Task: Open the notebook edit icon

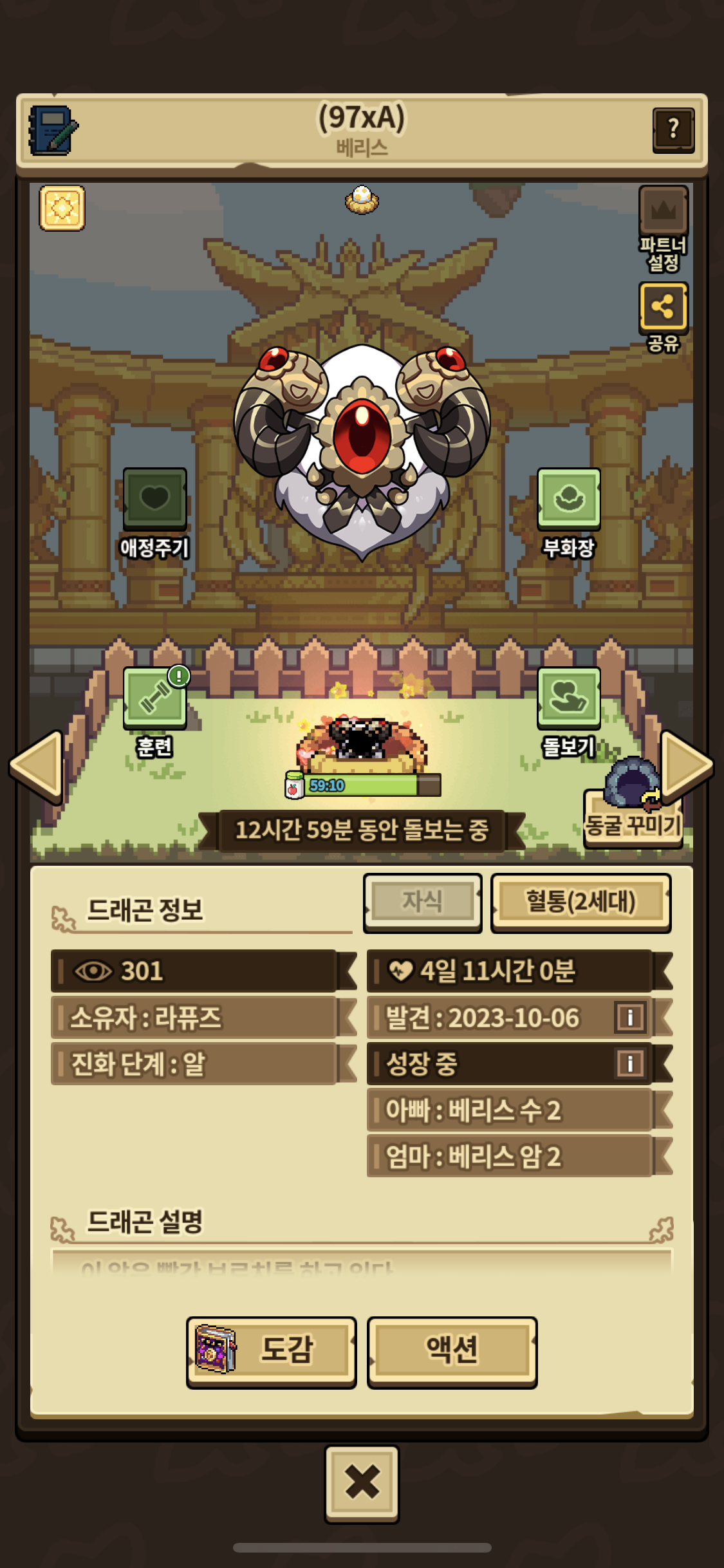Action: click(53, 131)
